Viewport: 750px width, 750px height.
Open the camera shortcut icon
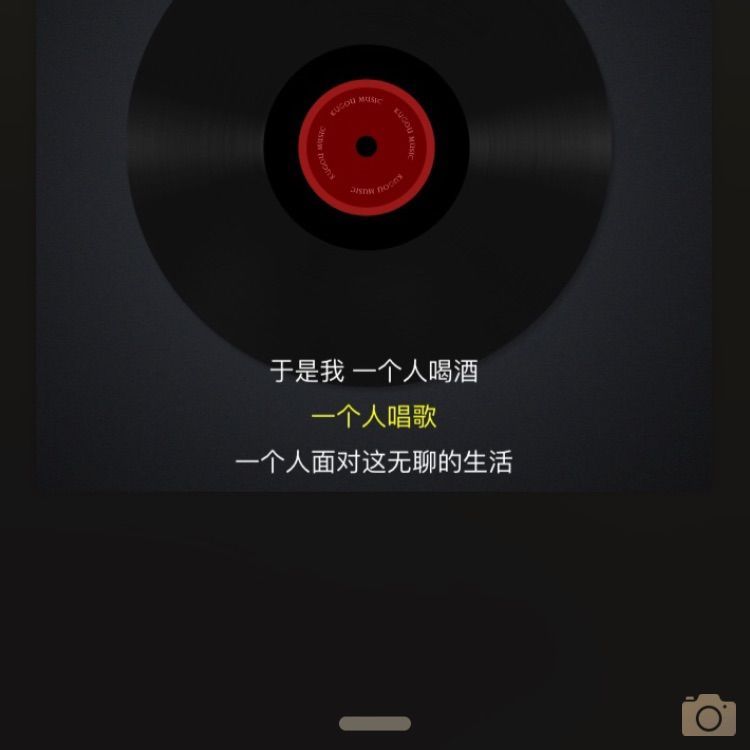click(x=709, y=715)
